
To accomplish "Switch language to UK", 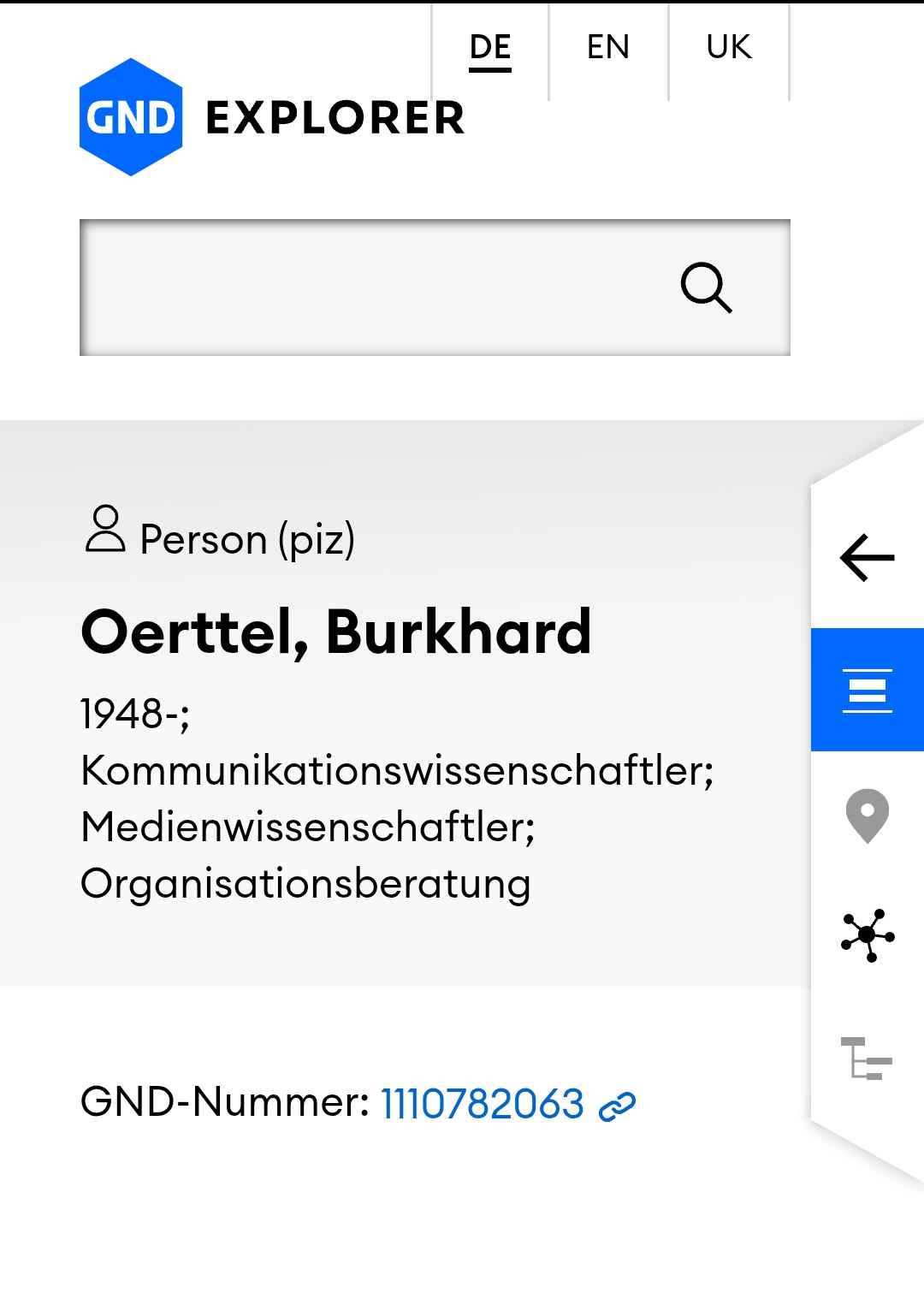I will (728, 47).
